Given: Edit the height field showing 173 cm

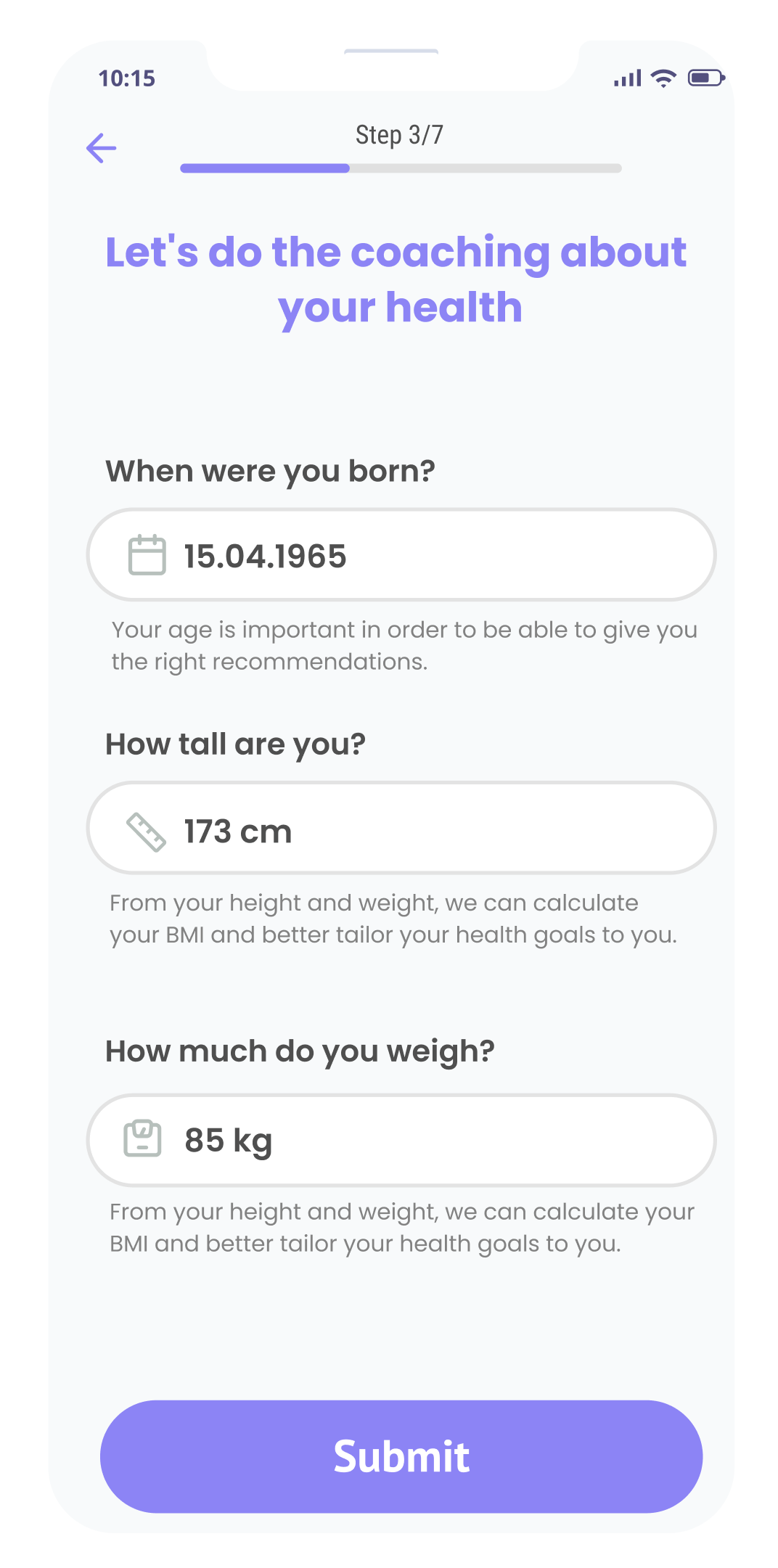Looking at the screenshot, I should (401, 828).
